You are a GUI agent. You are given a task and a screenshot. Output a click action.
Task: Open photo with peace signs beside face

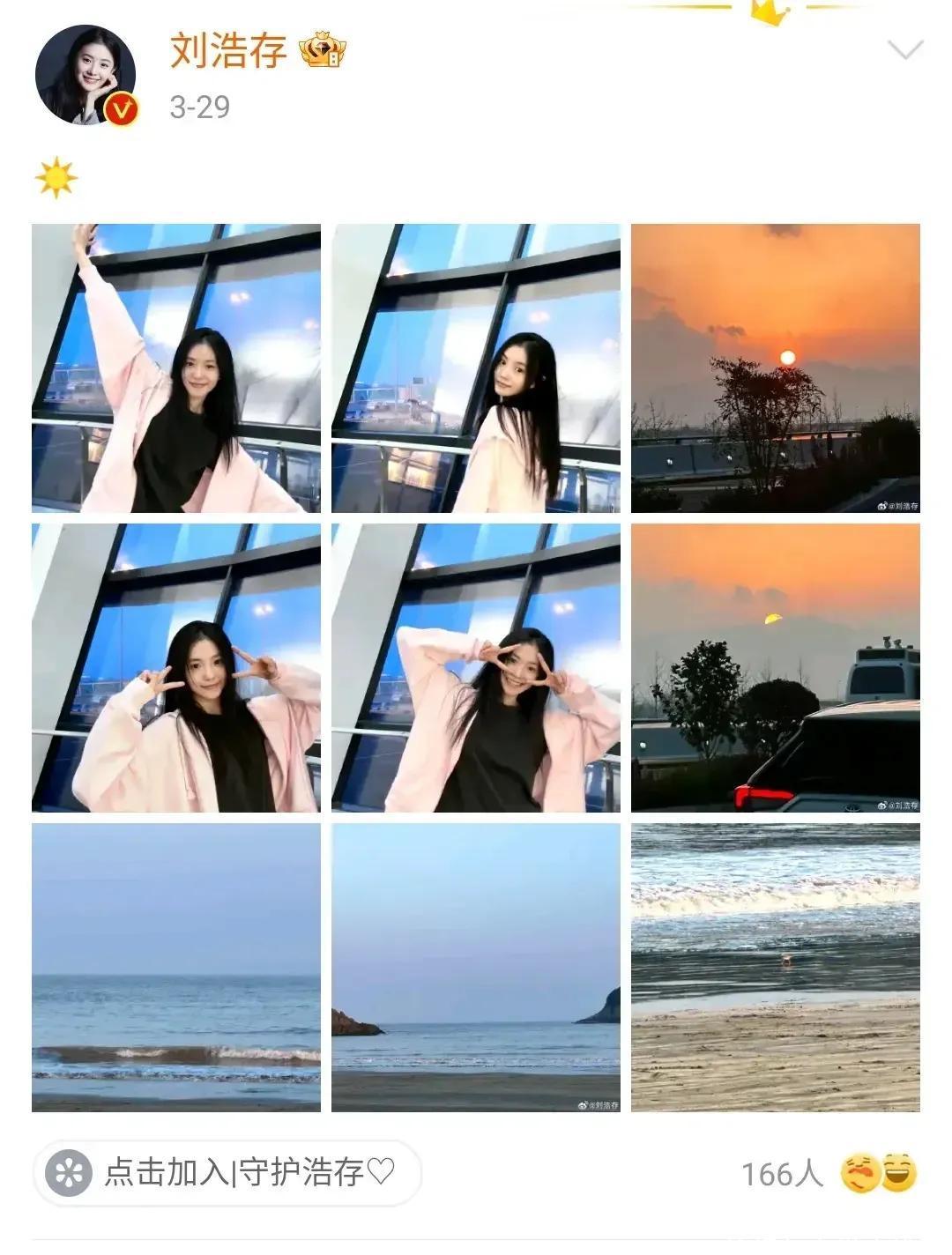[176, 668]
